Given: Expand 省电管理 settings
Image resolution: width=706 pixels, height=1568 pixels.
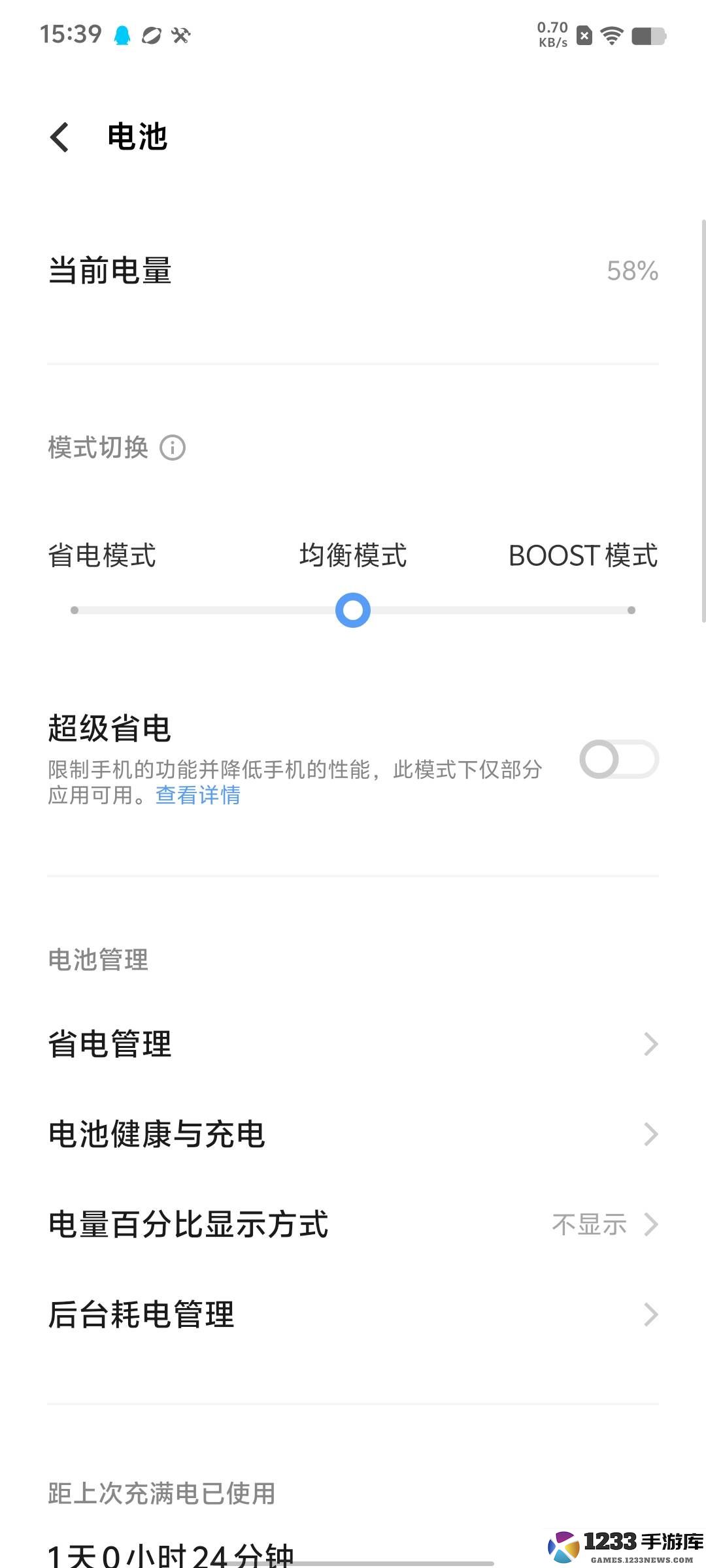Looking at the screenshot, I should pyautogui.click(x=353, y=1044).
